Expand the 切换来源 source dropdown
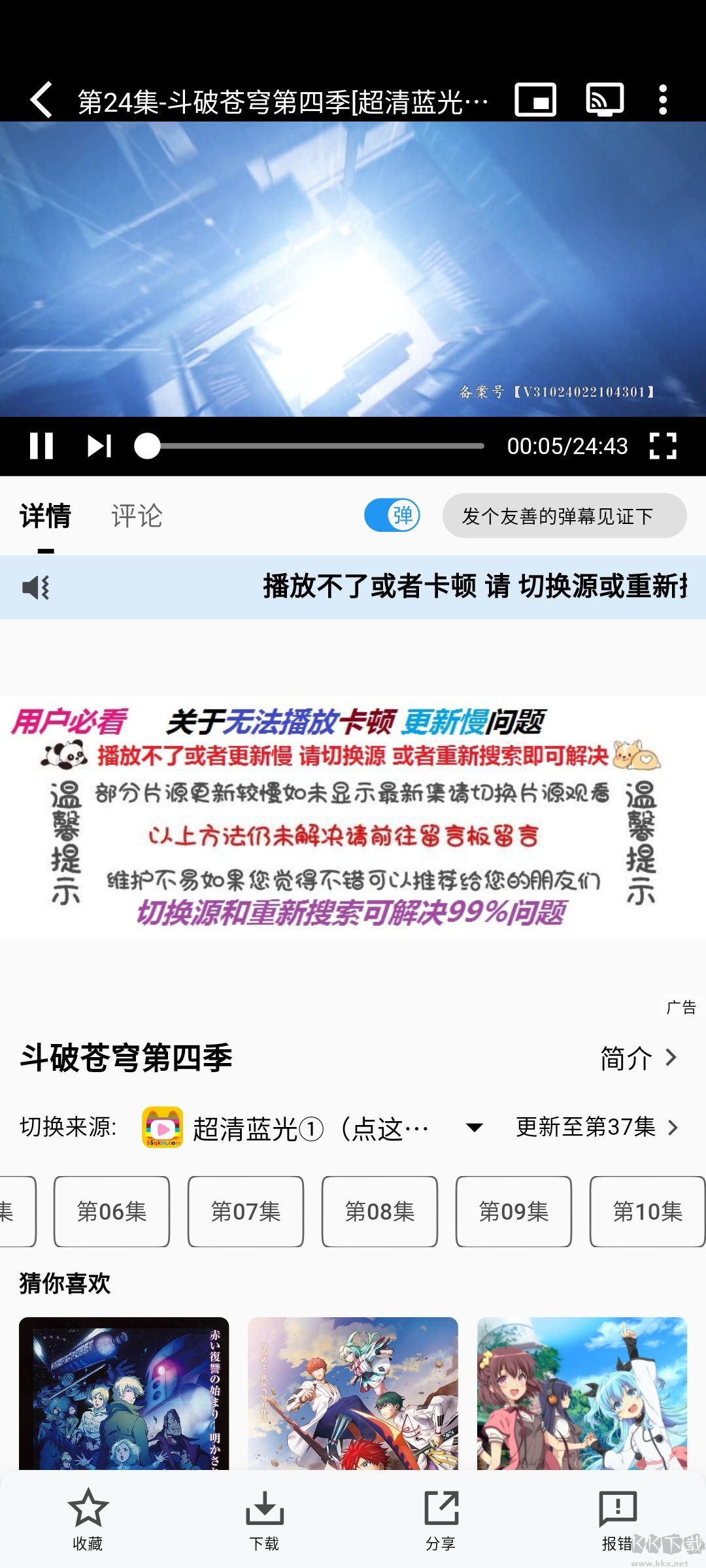Image resolution: width=706 pixels, height=1568 pixels. pyautogui.click(x=474, y=1128)
